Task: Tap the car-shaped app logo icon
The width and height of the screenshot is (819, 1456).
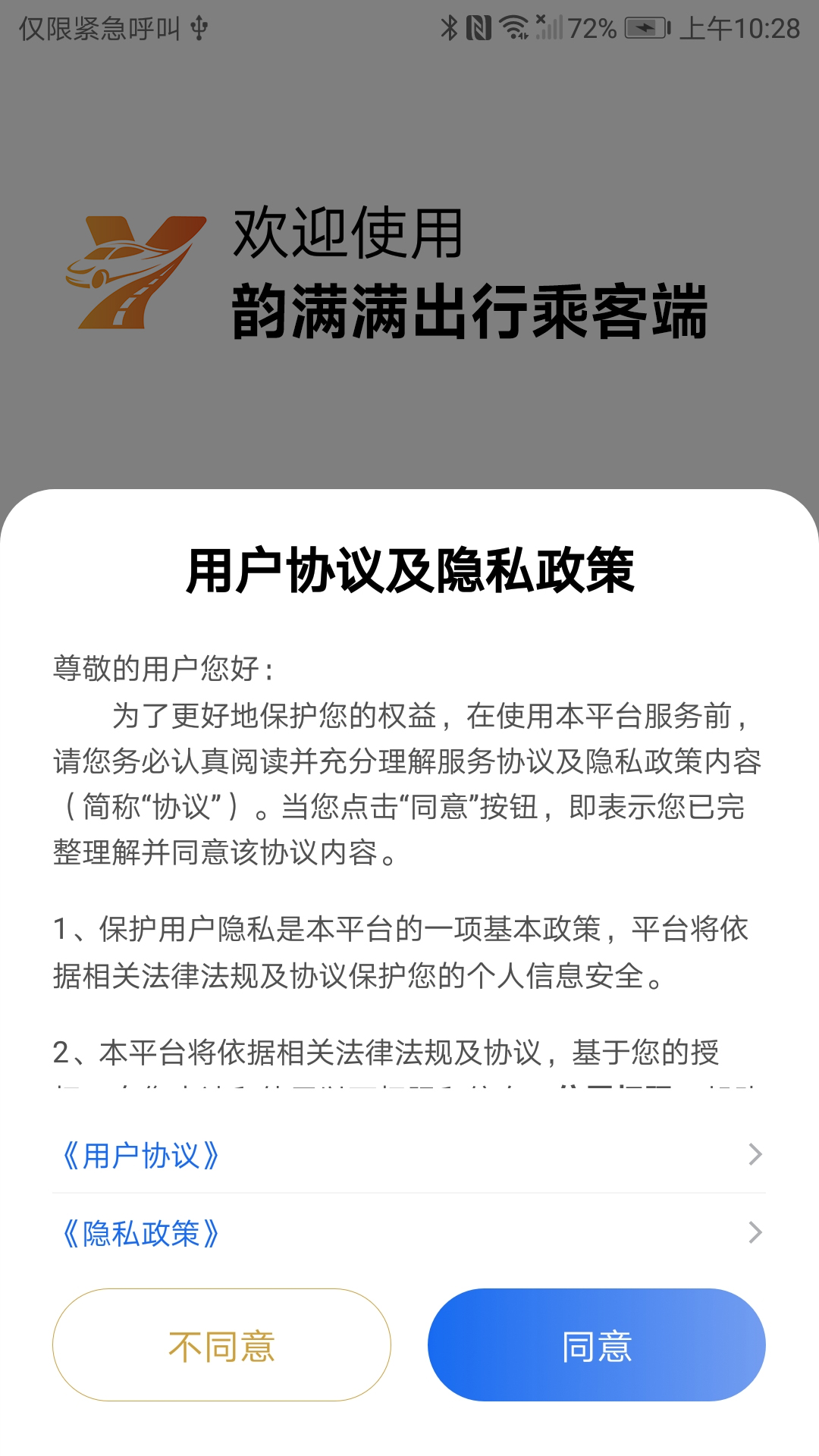Action: tap(136, 273)
